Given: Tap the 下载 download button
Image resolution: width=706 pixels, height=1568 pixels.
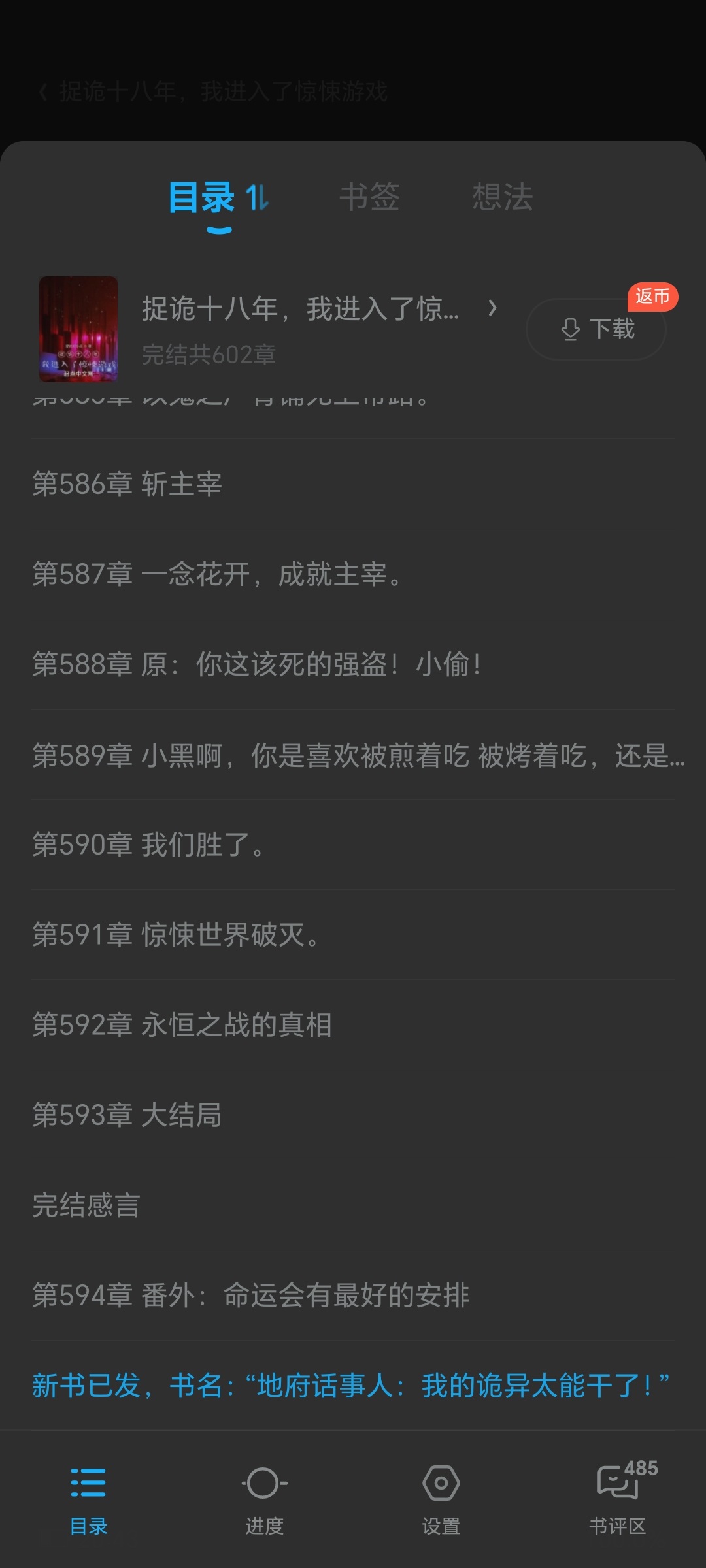Looking at the screenshot, I should click(596, 329).
